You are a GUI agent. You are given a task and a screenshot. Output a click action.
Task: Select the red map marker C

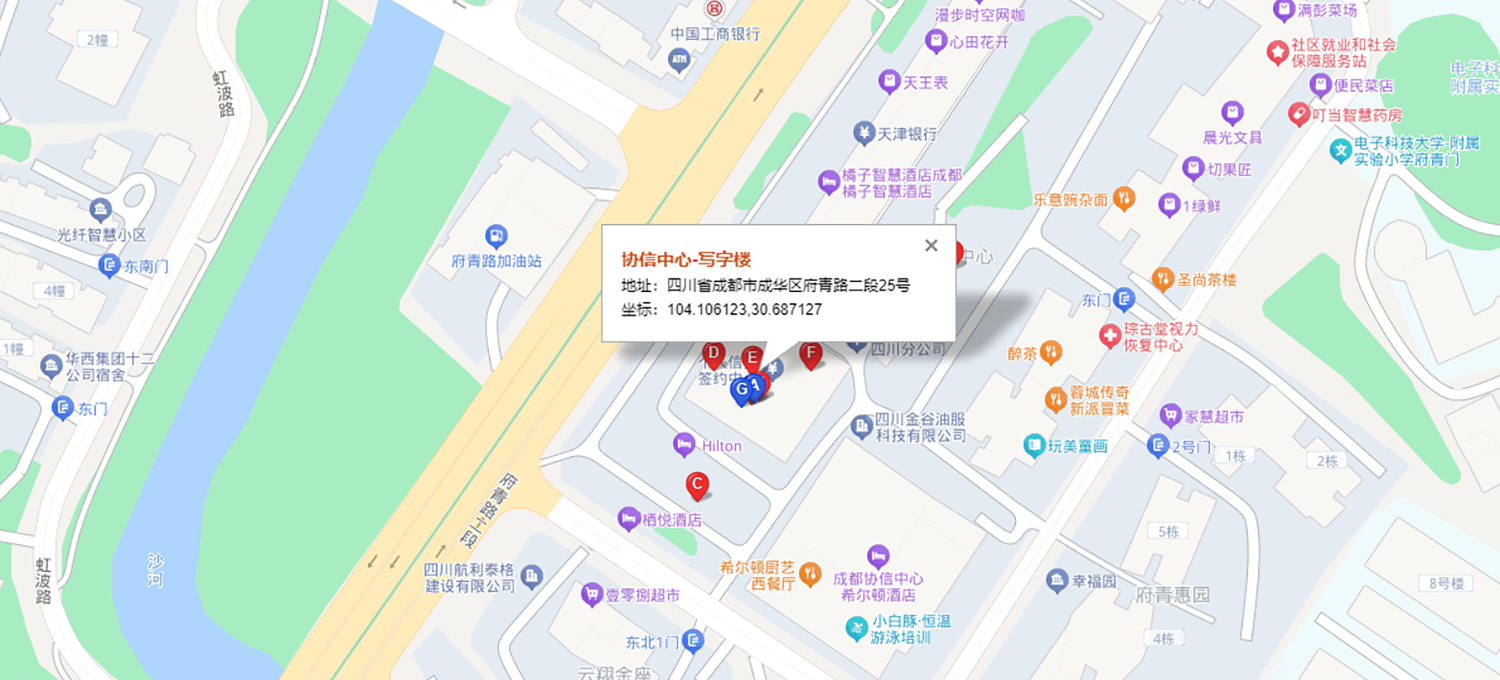click(698, 485)
